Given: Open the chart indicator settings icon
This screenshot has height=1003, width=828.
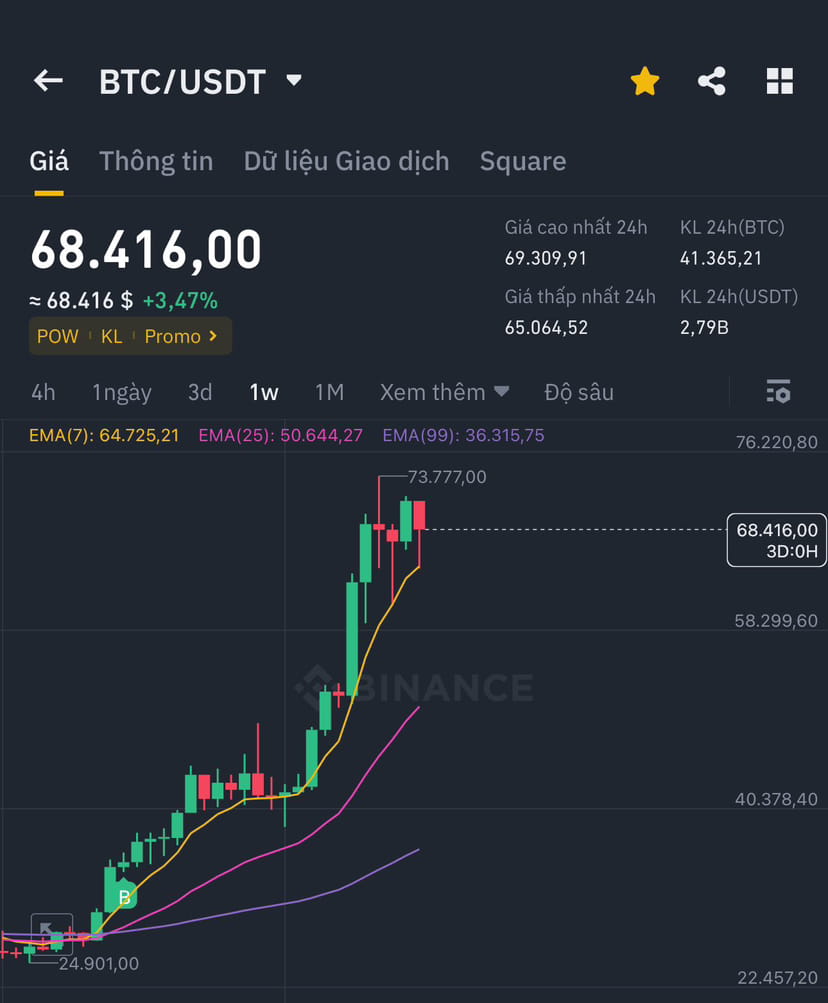Looking at the screenshot, I should [x=778, y=392].
